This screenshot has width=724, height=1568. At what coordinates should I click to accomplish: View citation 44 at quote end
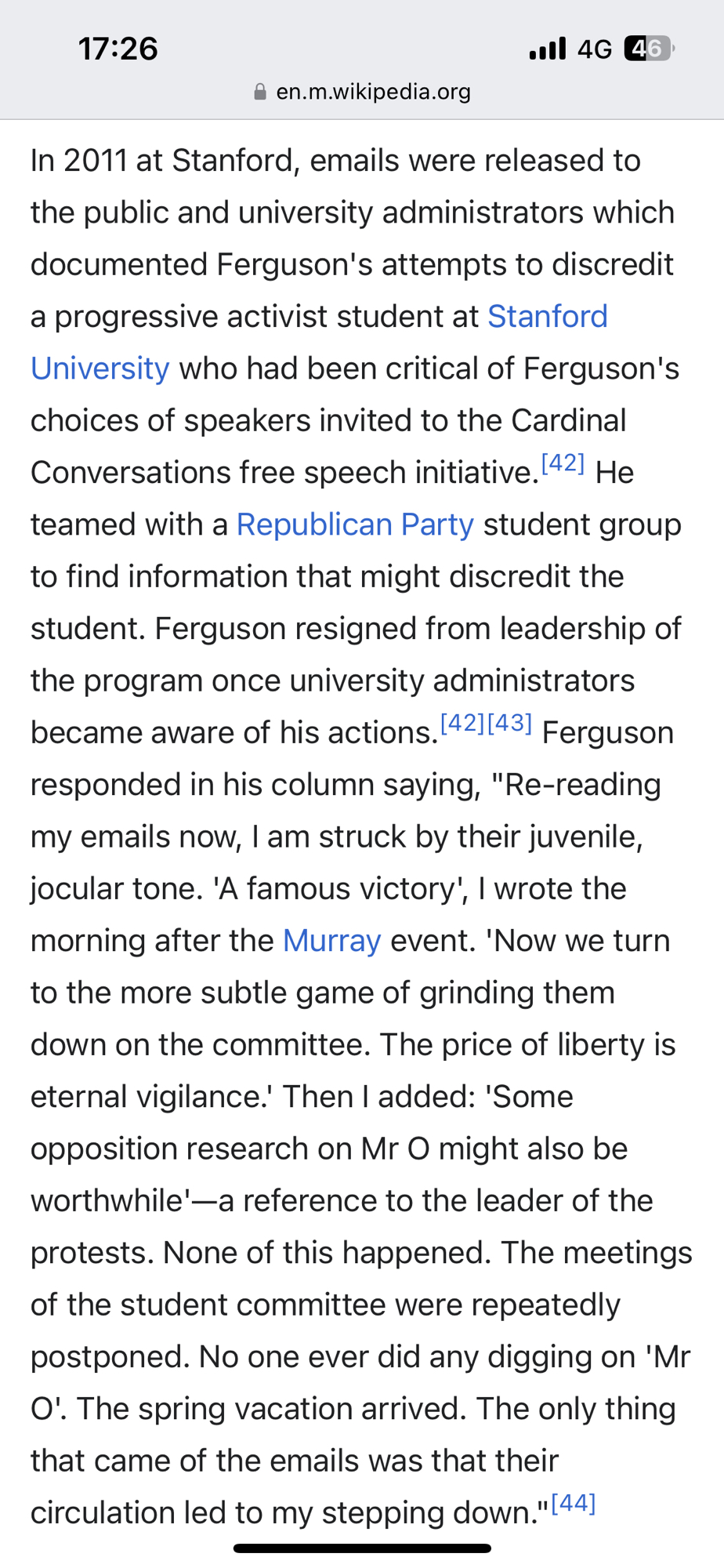click(574, 1503)
